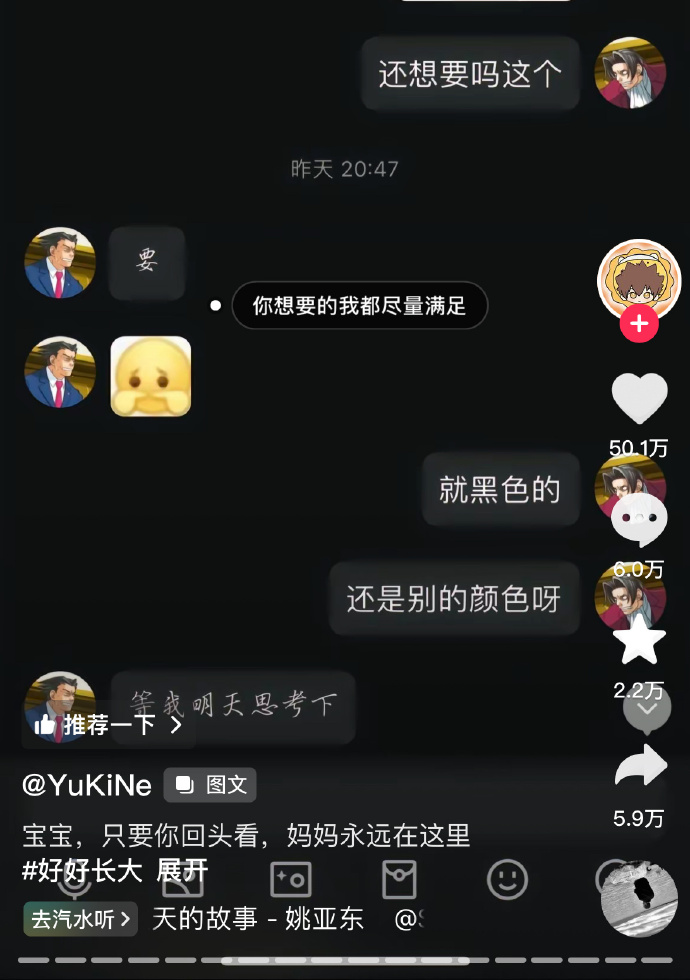The height and width of the screenshot is (980, 690).
Task: Open the #好好长大 hashtag
Action: (83, 870)
